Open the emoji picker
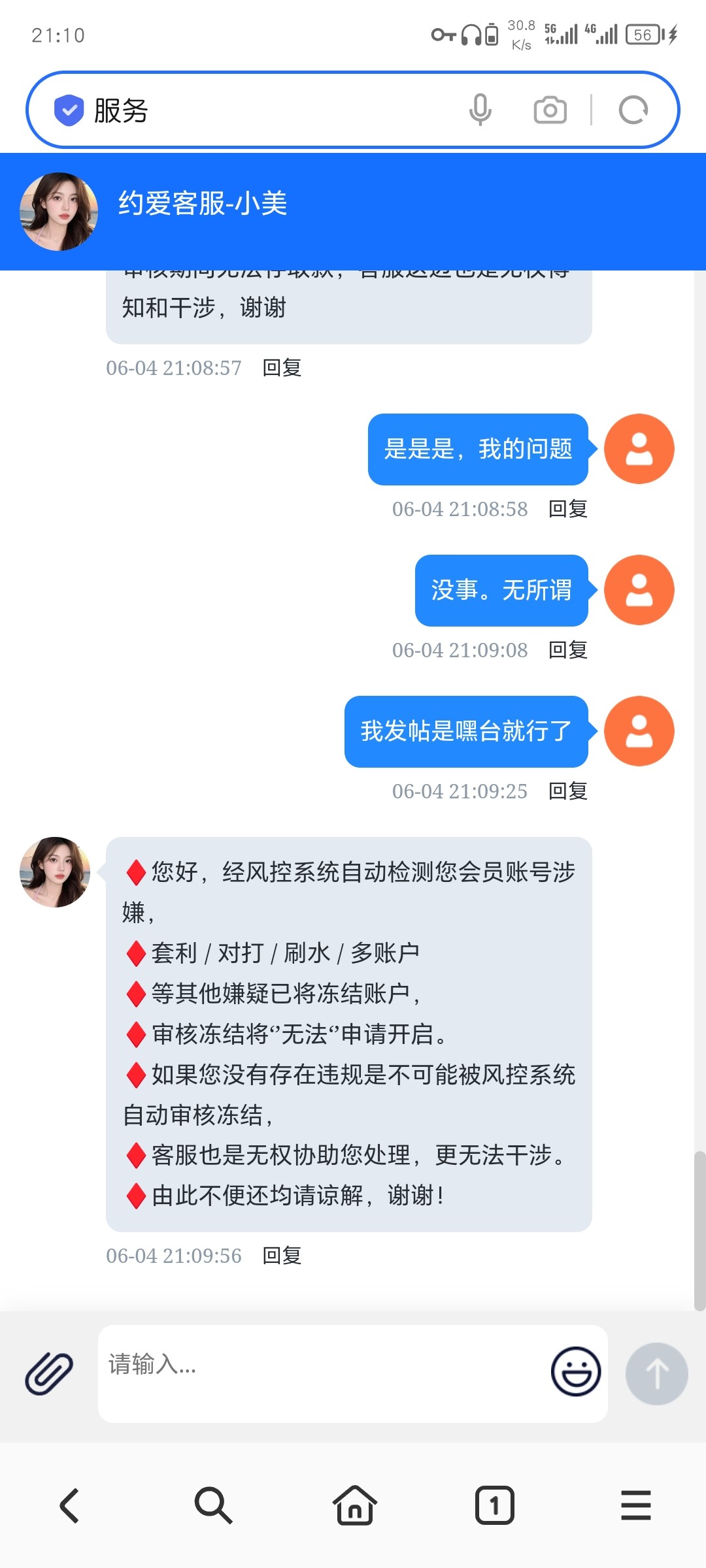Image resolution: width=706 pixels, height=1568 pixels. tap(575, 1372)
